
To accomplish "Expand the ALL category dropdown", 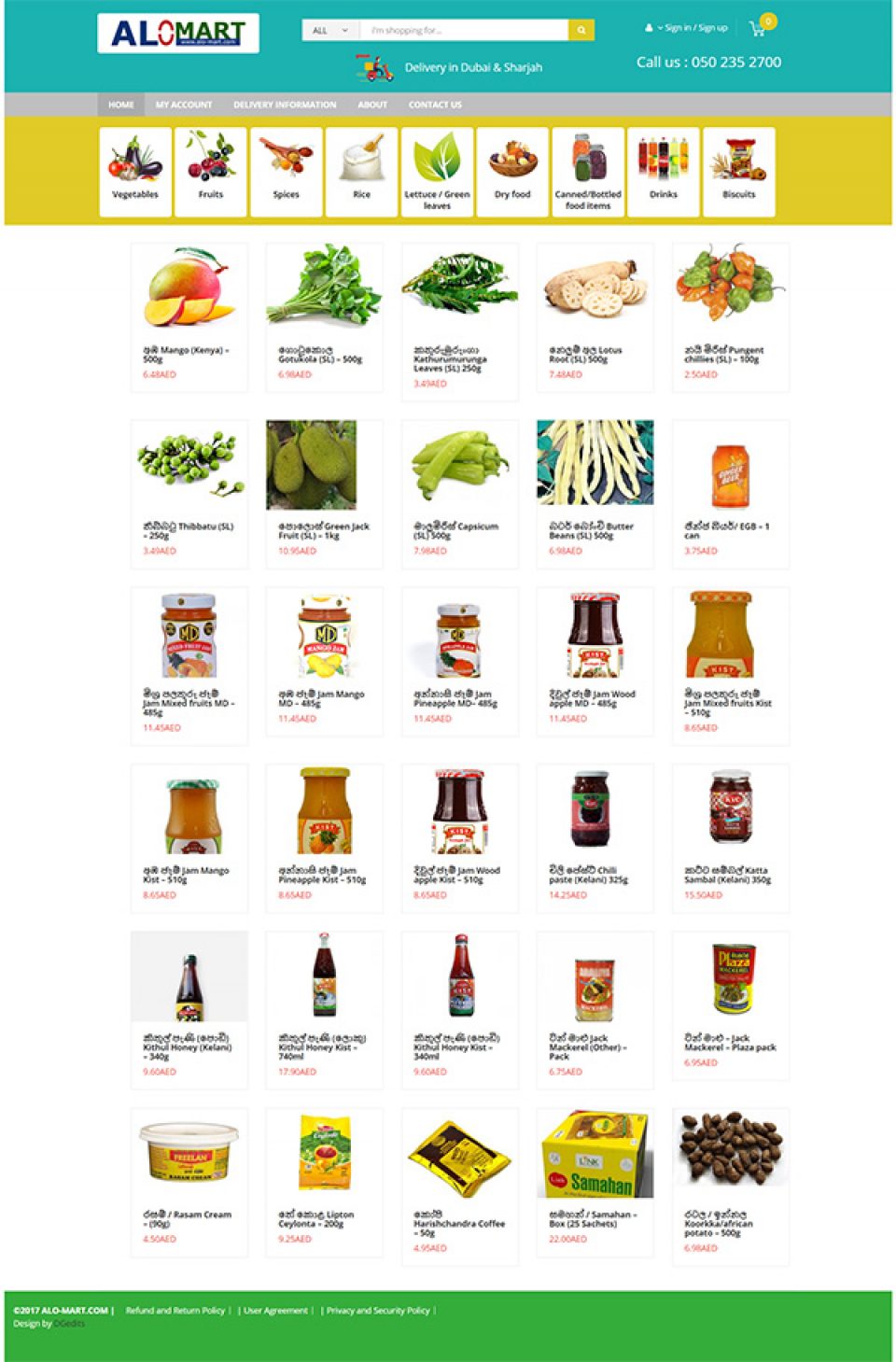I will coord(330,31).
